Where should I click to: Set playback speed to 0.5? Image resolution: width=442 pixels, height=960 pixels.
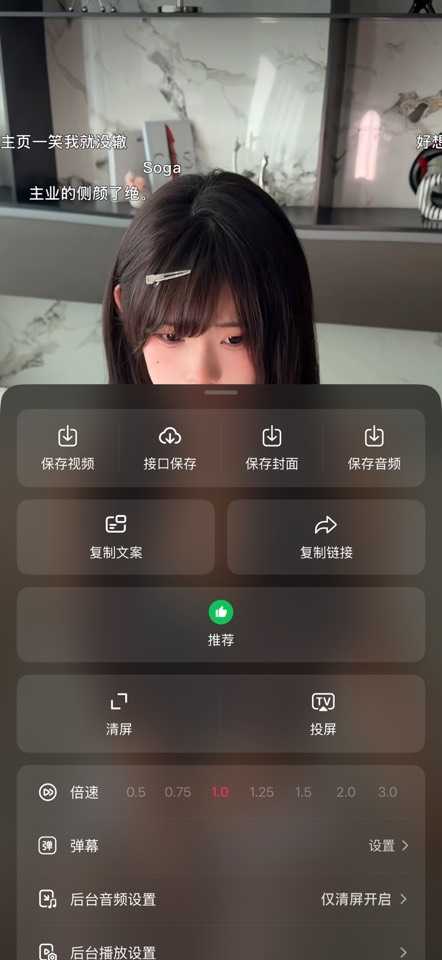(136, 792)
